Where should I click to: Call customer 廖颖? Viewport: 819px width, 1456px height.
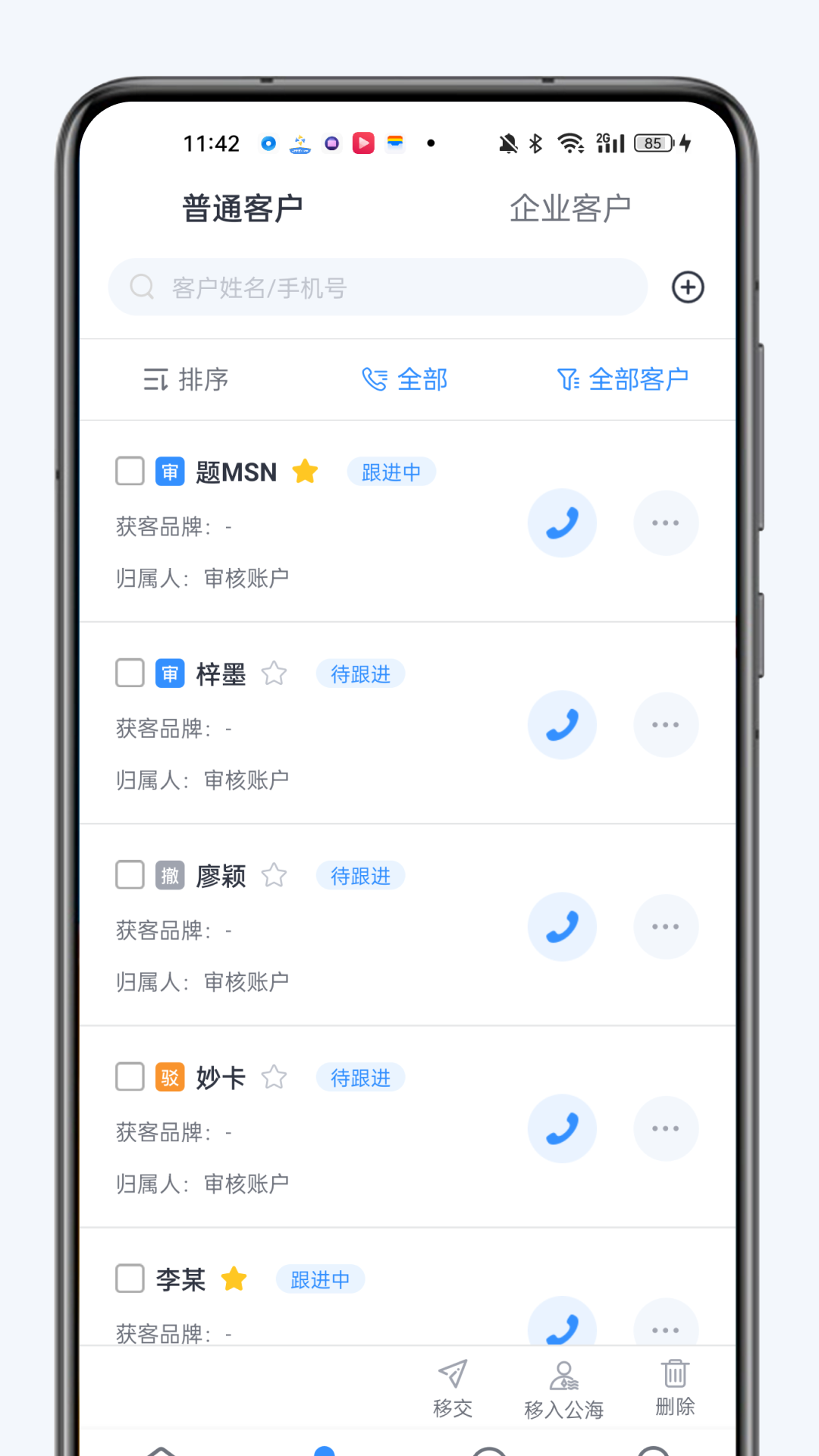(x=562, y=926)
